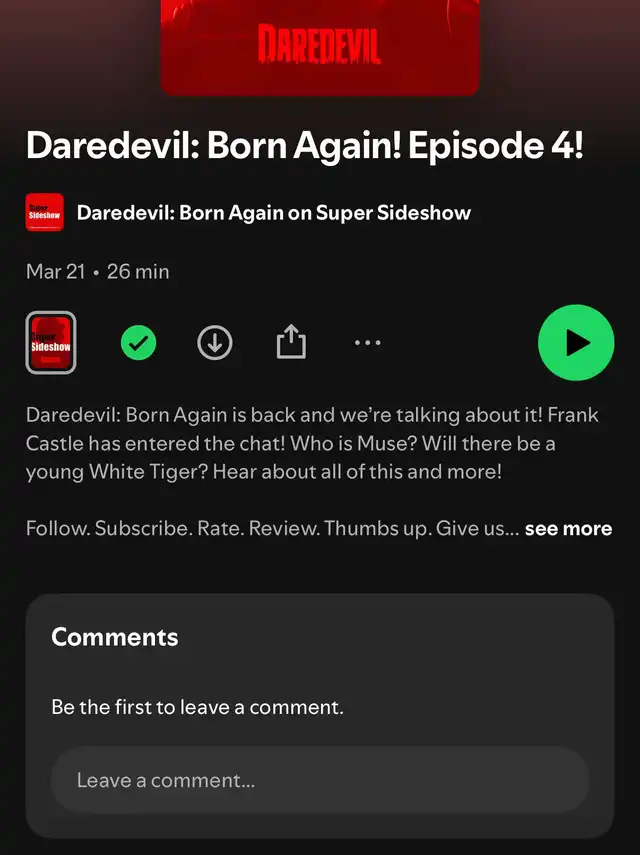Download this episode
Viewport: 640px width, 855px height.
tap(214, 343)
